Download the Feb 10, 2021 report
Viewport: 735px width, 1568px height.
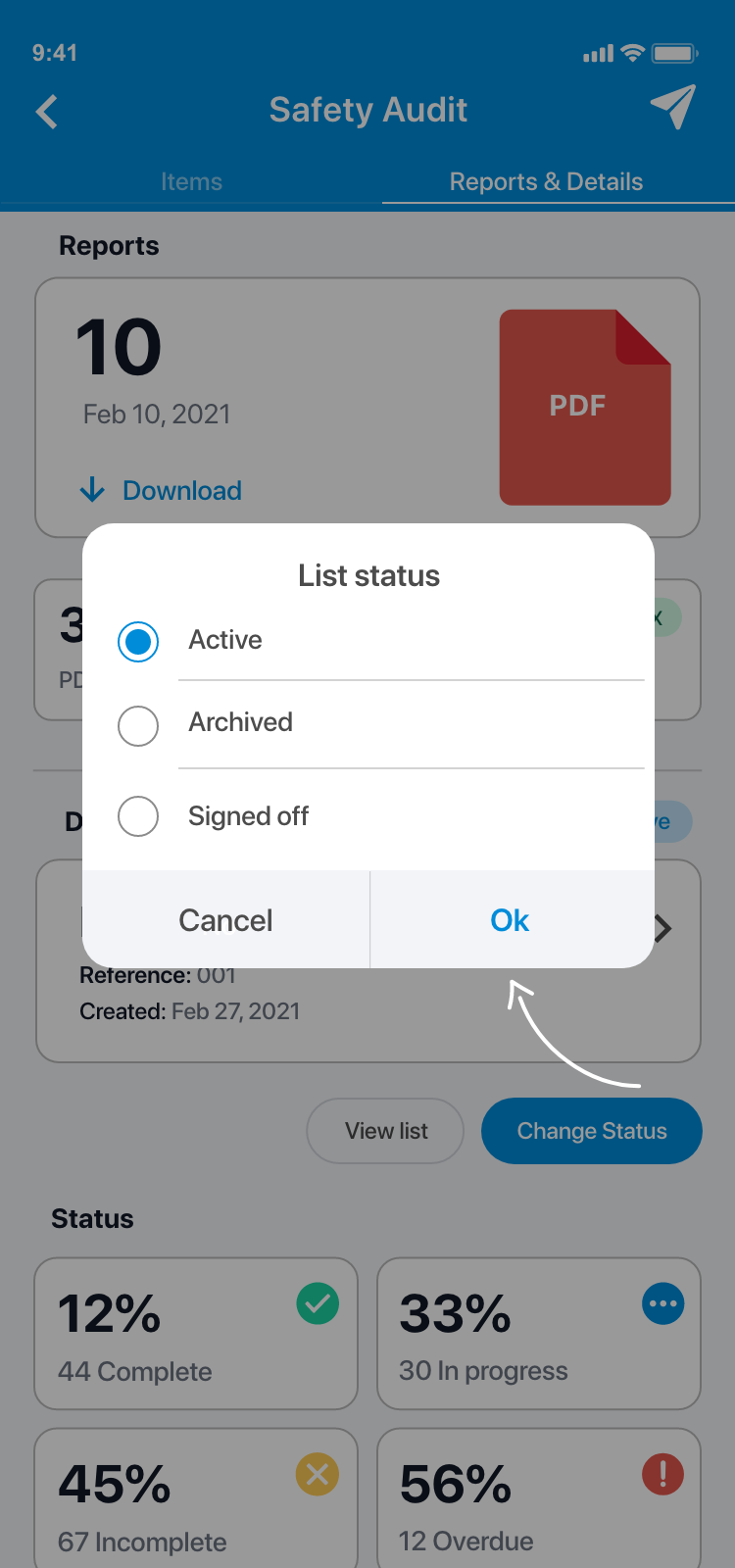(162, 490)
